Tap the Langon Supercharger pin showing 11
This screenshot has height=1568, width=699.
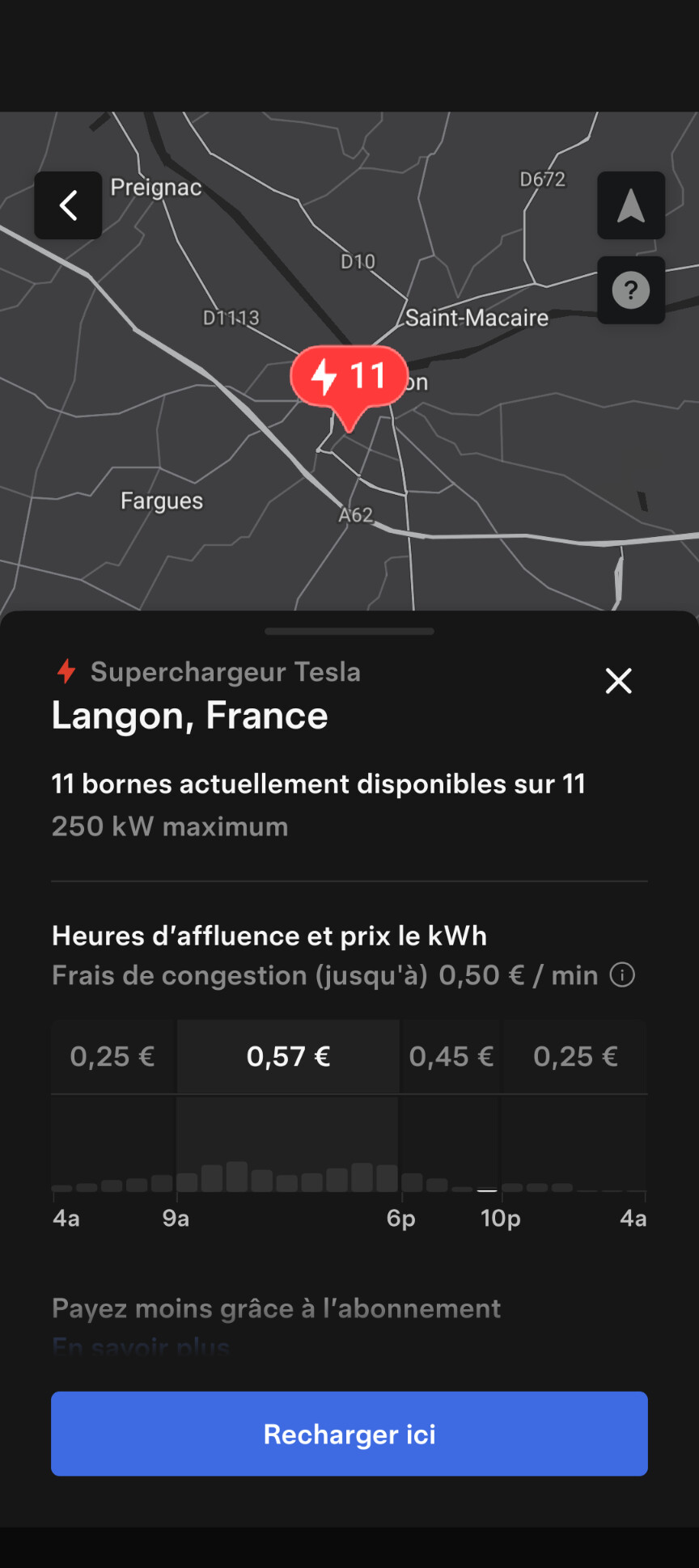(349, 377)
